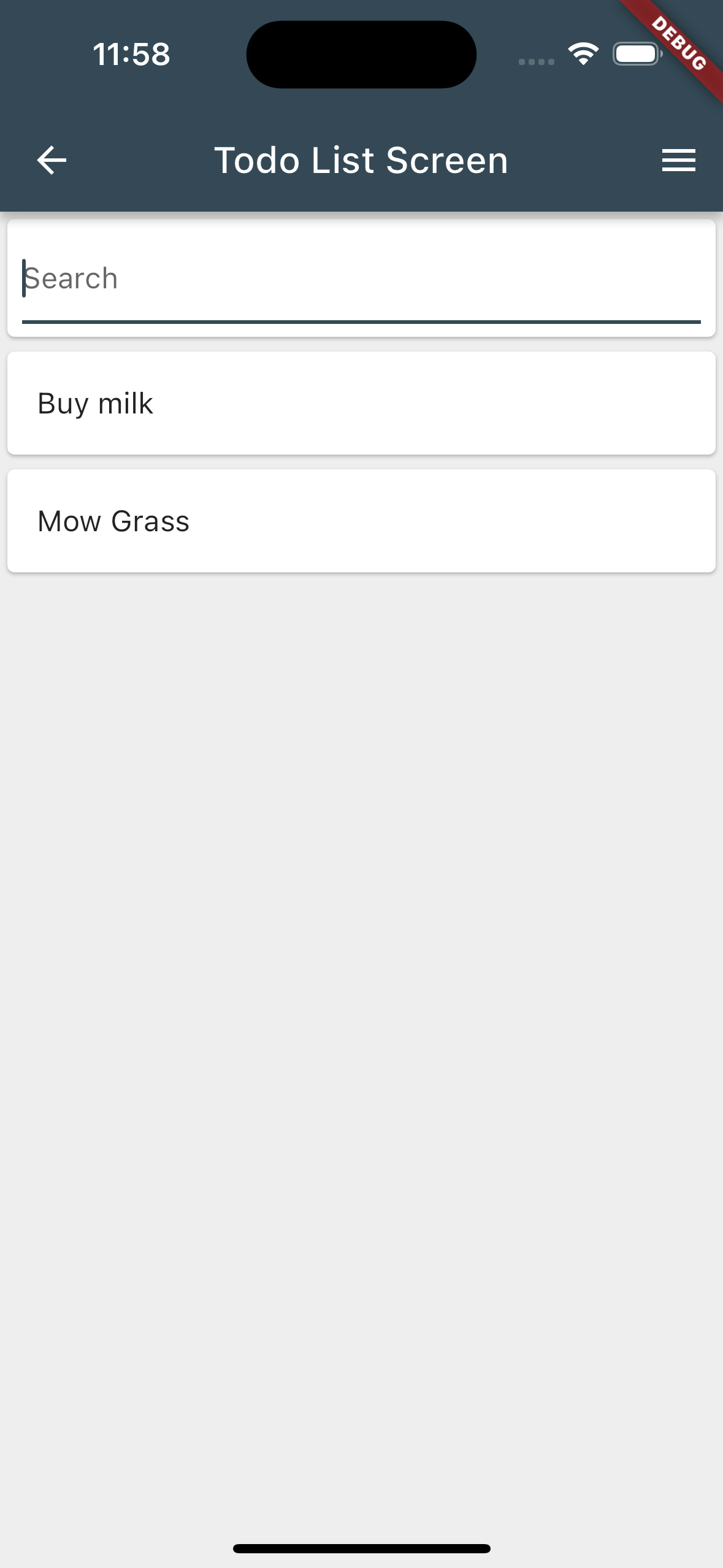Focus the Search field
The height and width of the screenshot is (1568, 723).
click(x=361, y=279)
